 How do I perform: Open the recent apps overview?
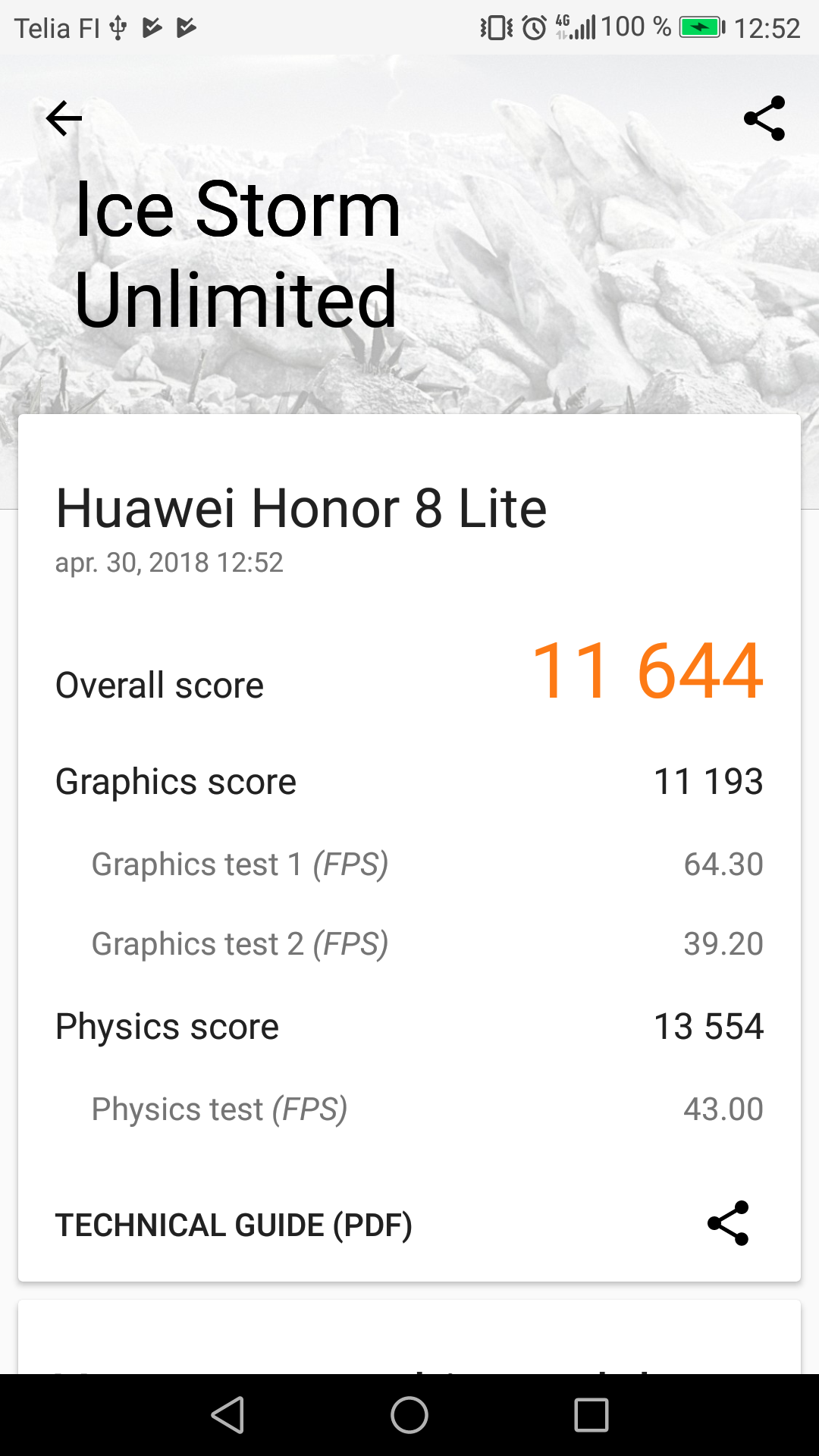(591, 1415)
